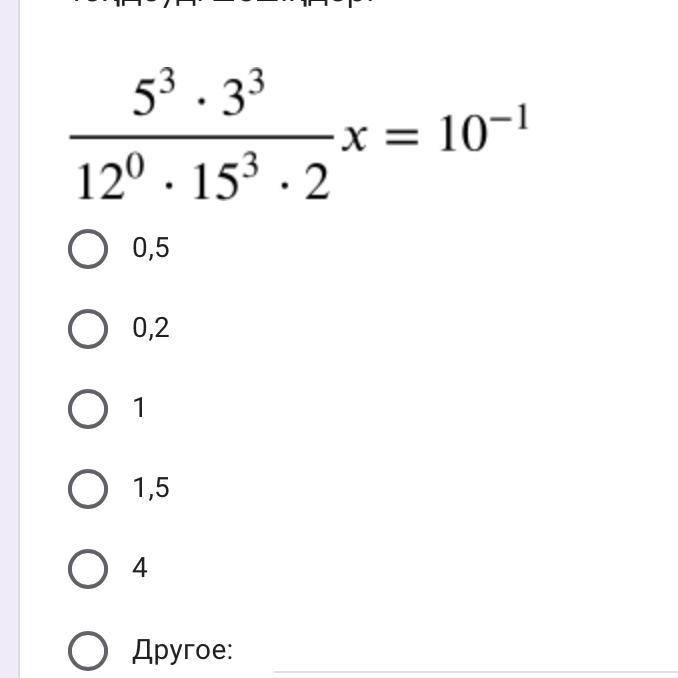The width and height of the screenshot is (678, 678).
Task: Choose the 0,2 radio button
Action: [88, 328]
